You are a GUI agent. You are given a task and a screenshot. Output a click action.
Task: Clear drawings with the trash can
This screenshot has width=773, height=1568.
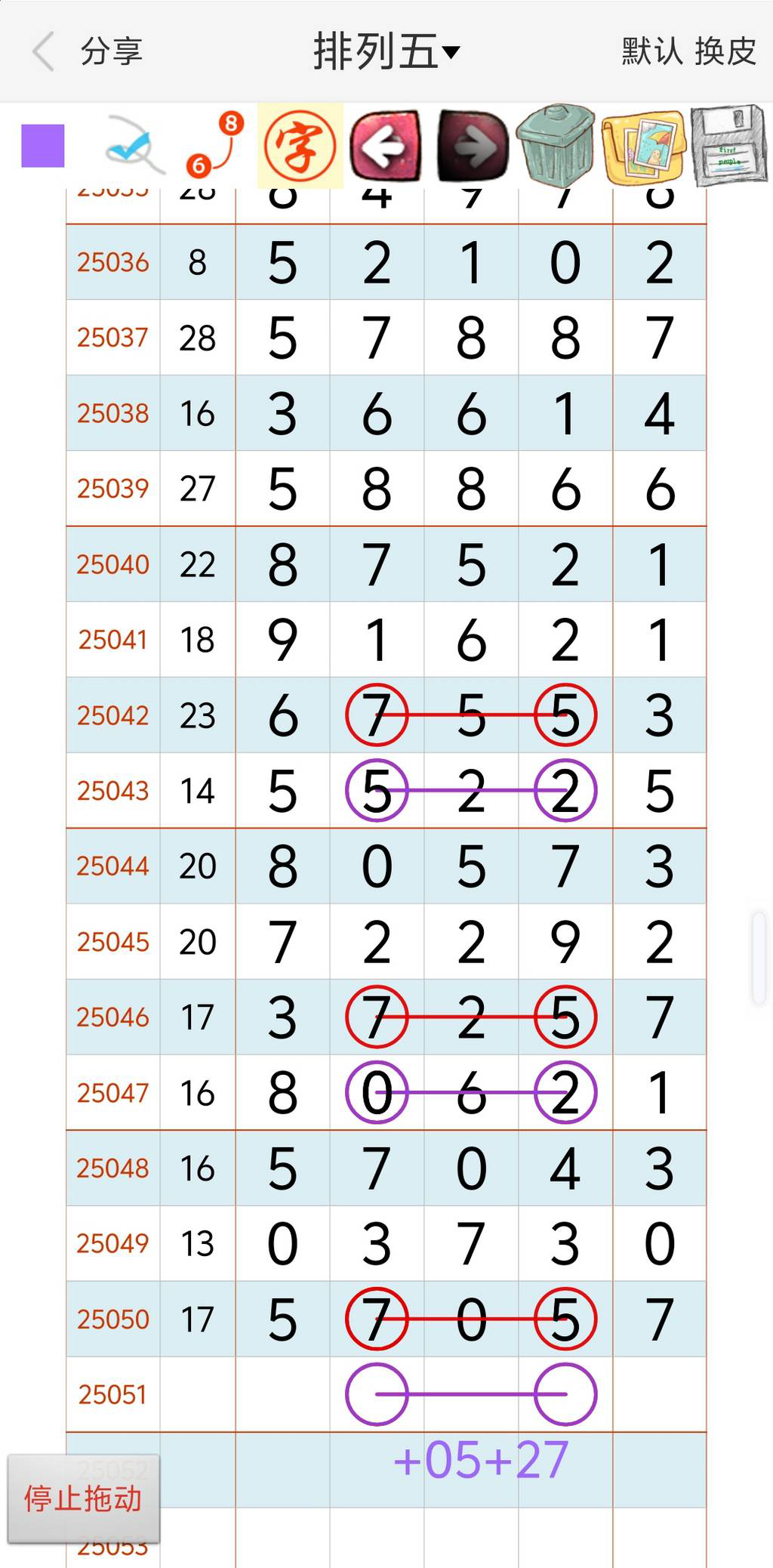(x=556, y=146)
